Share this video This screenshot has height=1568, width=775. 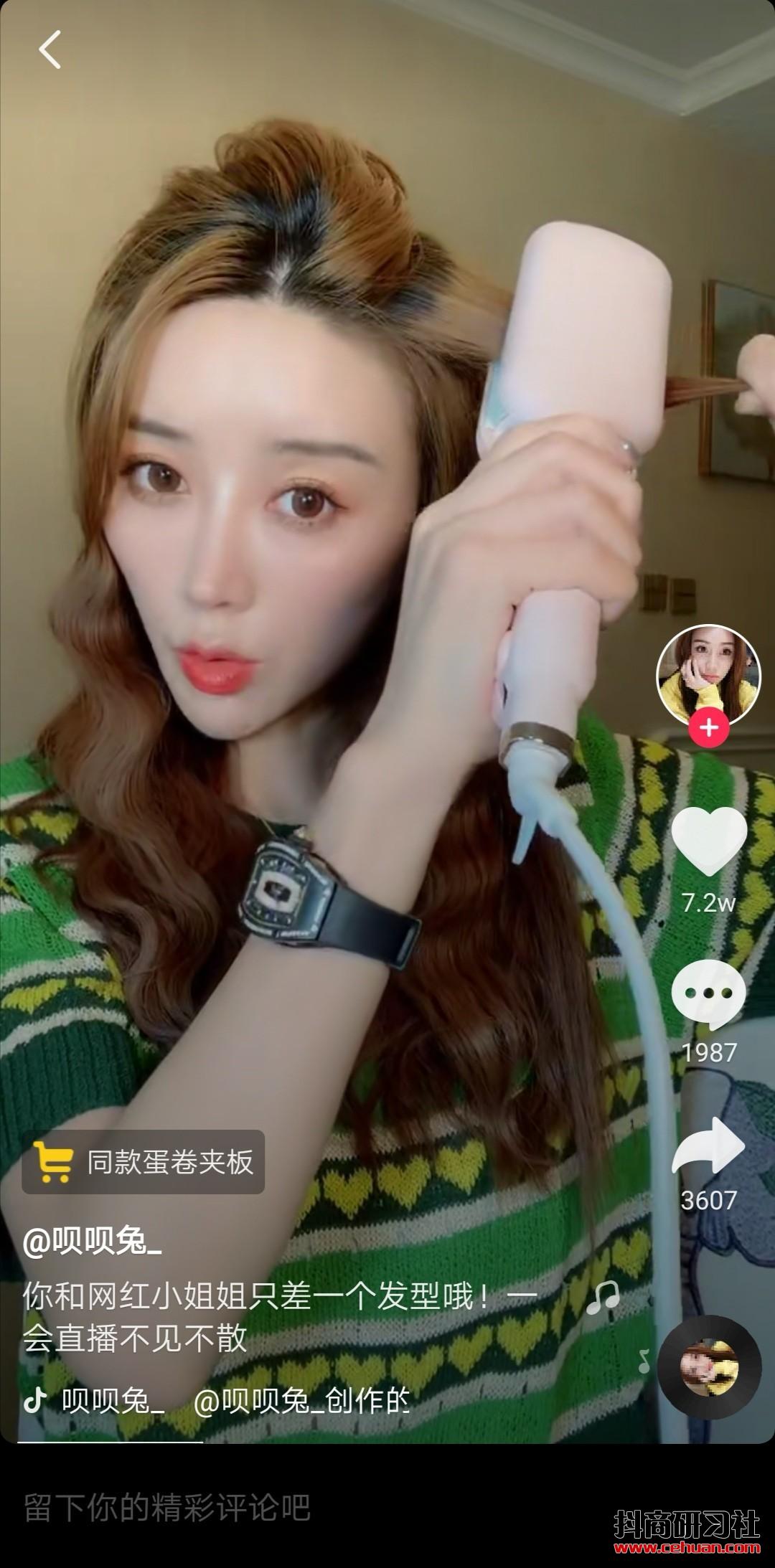(x=708, y=1146)
